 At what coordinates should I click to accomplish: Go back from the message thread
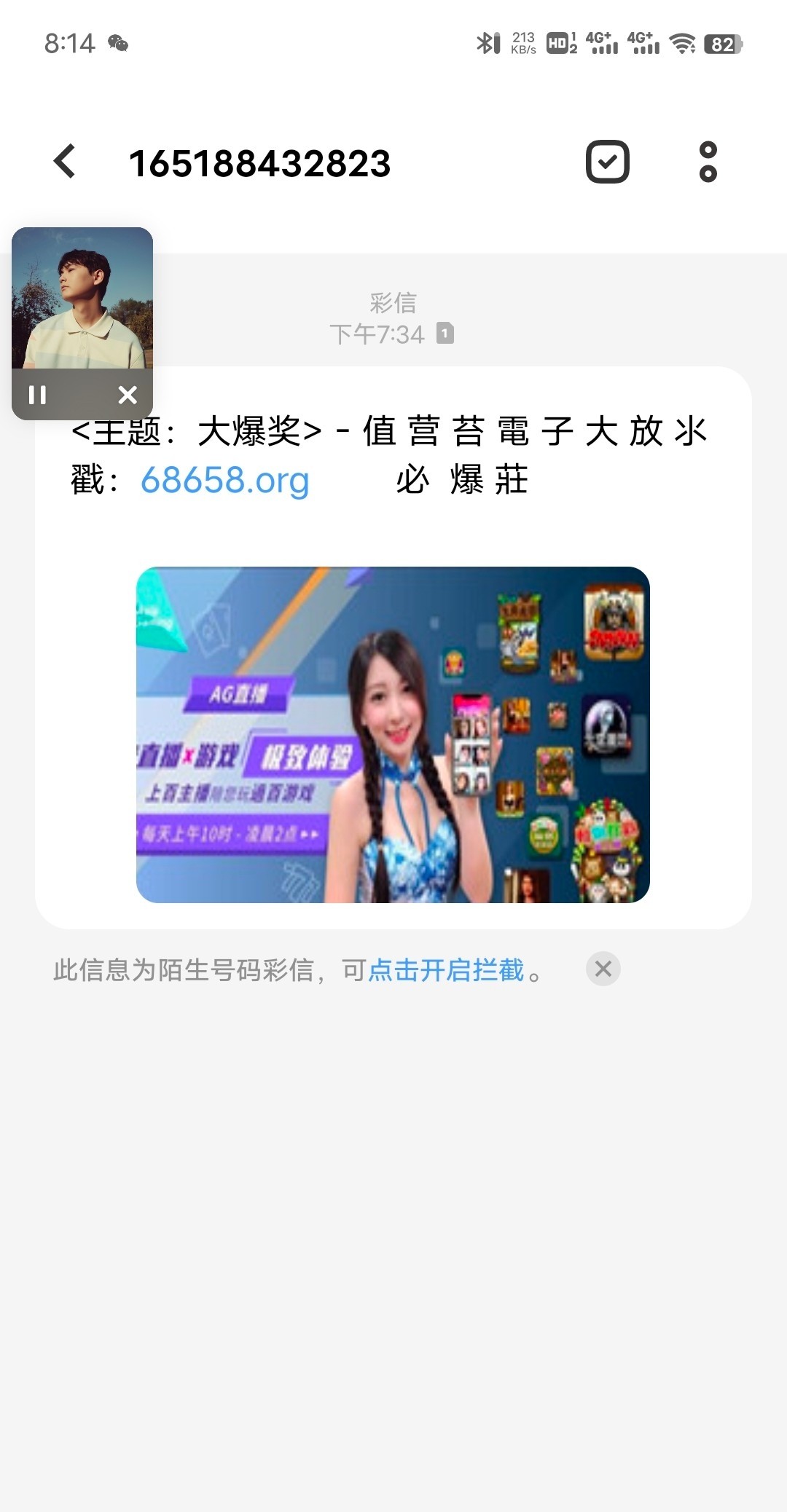click(x=66, y=161)
